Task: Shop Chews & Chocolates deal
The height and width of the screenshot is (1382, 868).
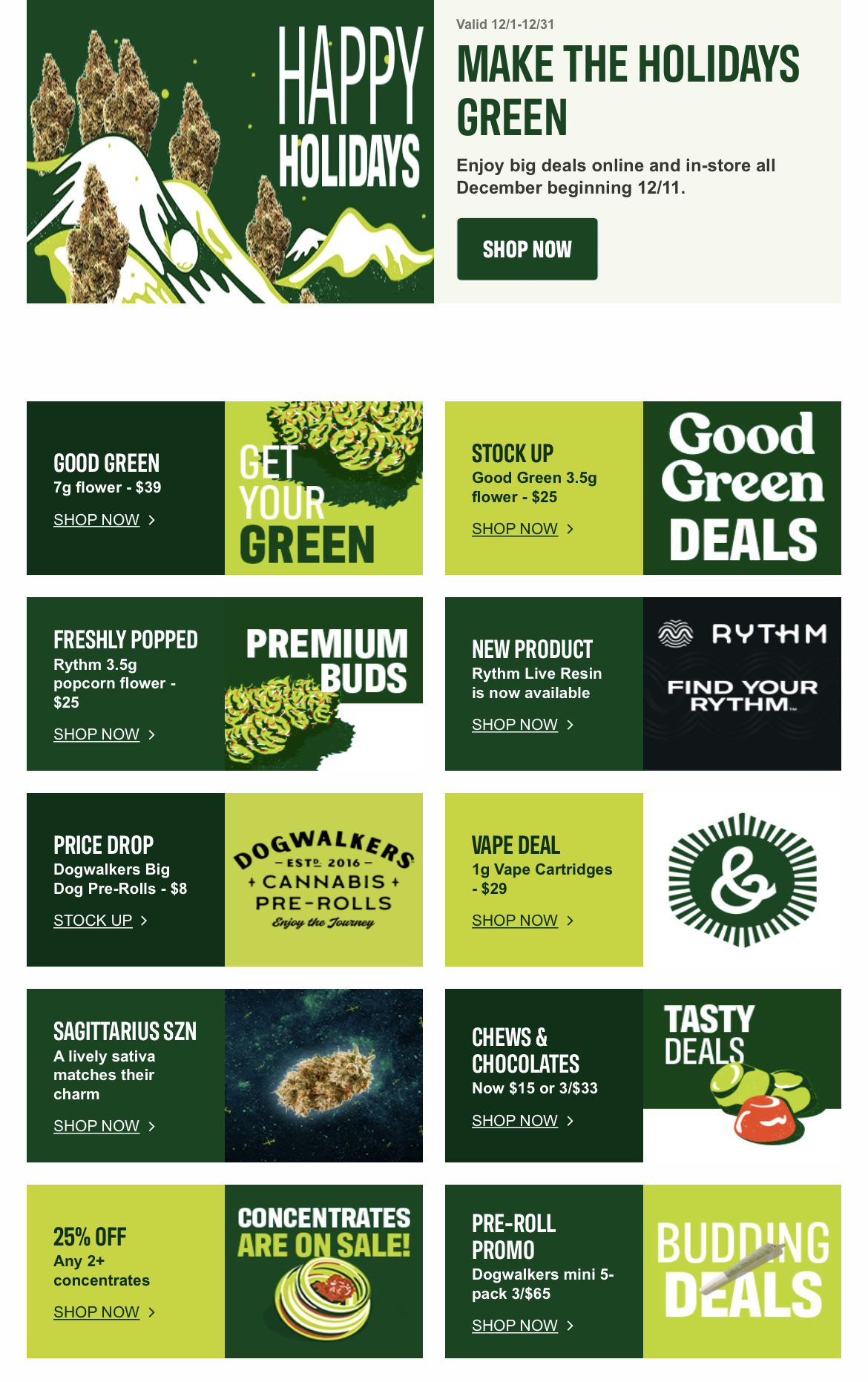Action: (515, 1121)
